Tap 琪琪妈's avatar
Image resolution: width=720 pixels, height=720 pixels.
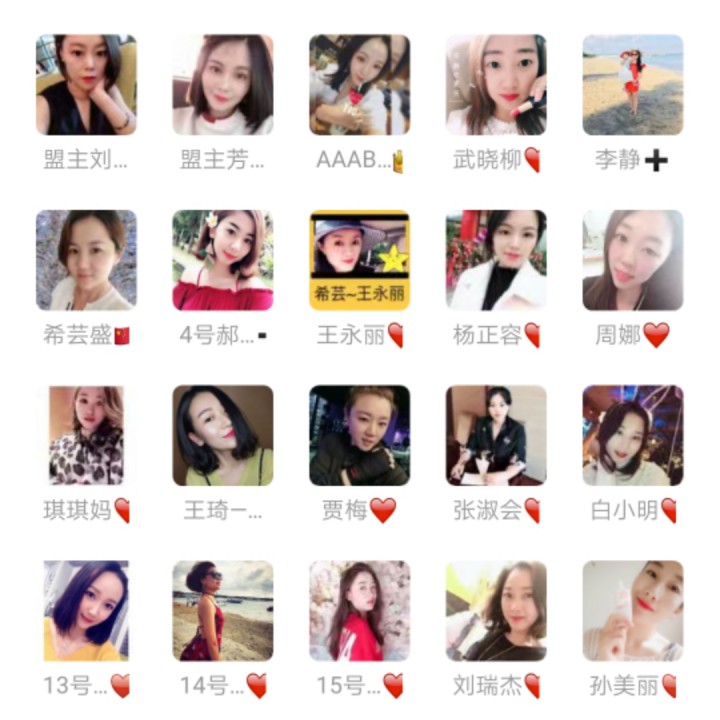click(x=86, y=436)
